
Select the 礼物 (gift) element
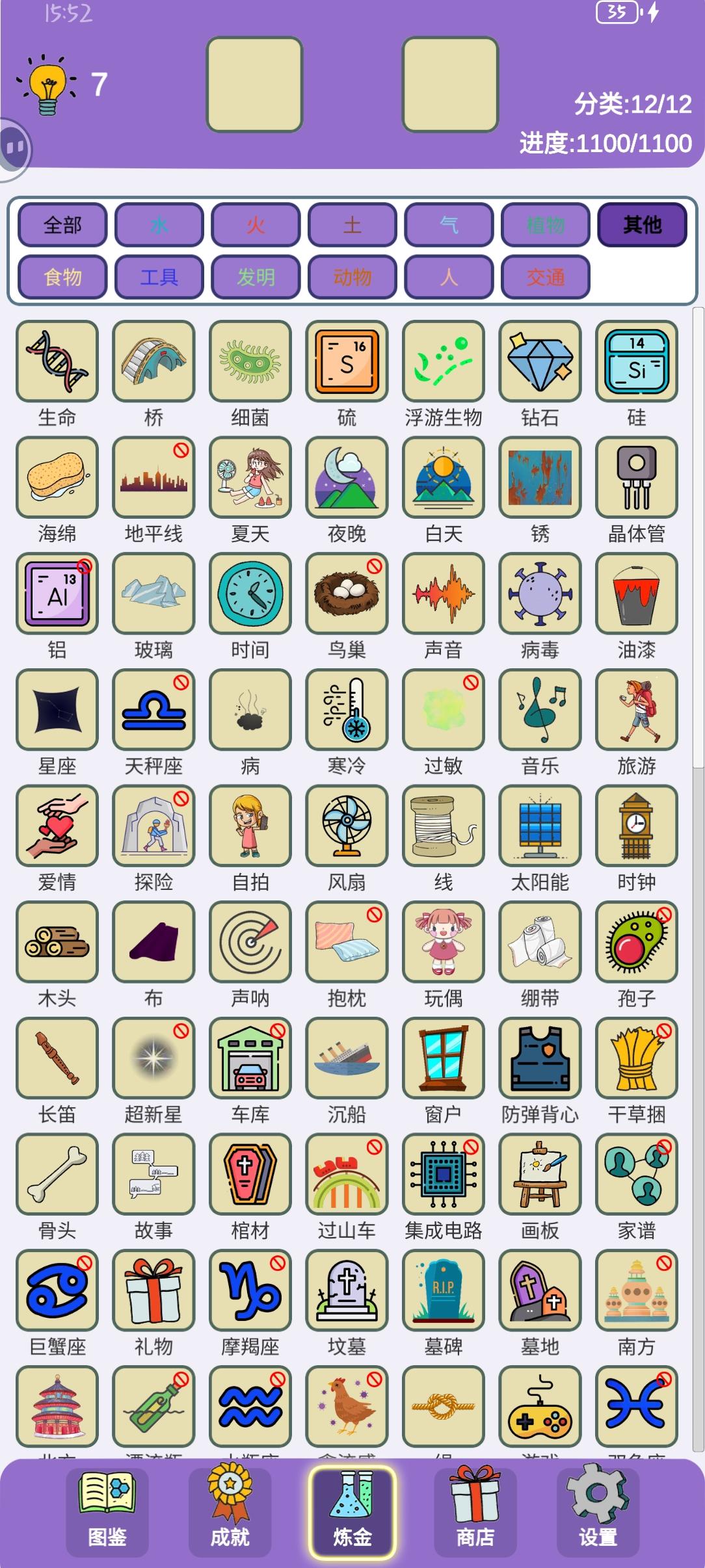click(153, 1292)
